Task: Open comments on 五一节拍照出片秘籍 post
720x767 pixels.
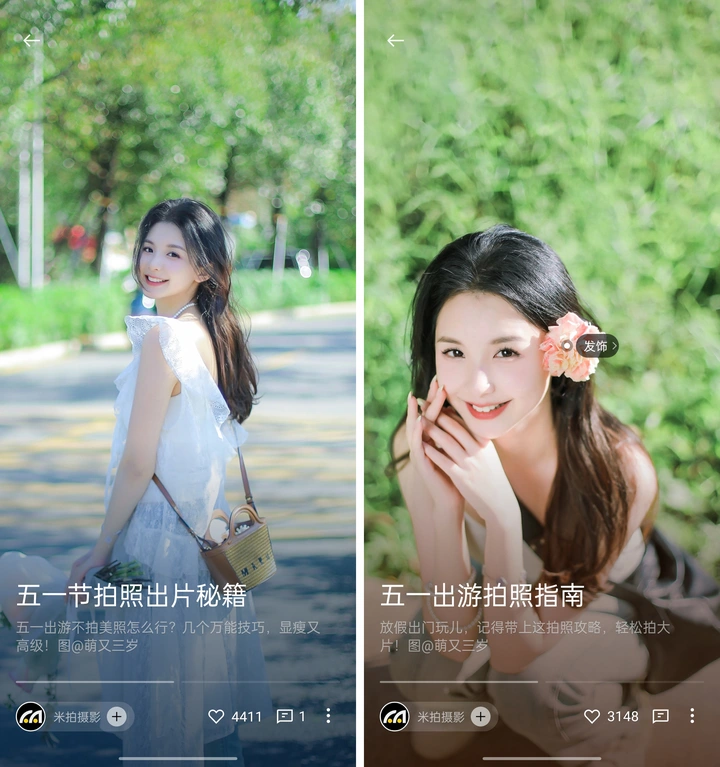Action: click(x=285, y=716)
